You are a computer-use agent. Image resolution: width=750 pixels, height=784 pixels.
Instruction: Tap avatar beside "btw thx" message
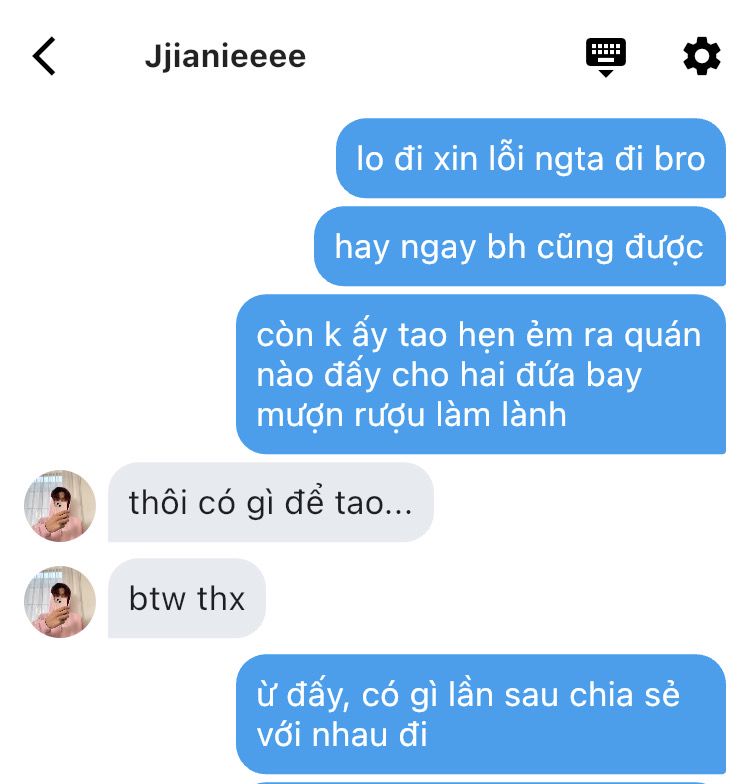click(60, 601)
